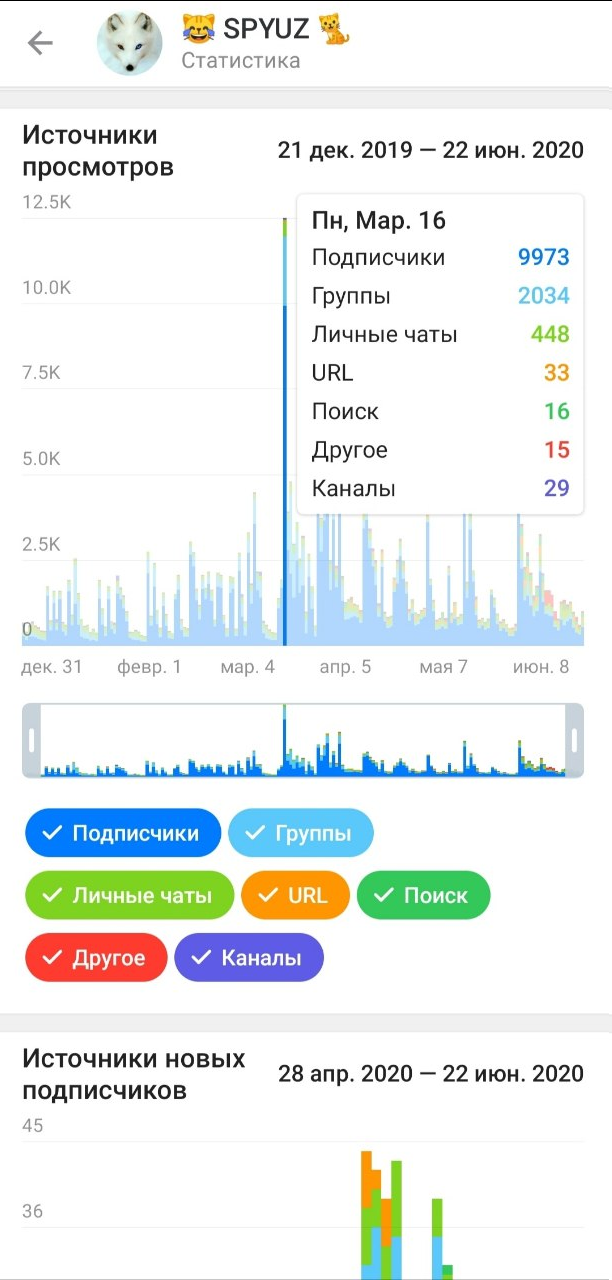Go back using the arrow
The height and width of the screenshot is (1280, 612).
pos(40,43)
